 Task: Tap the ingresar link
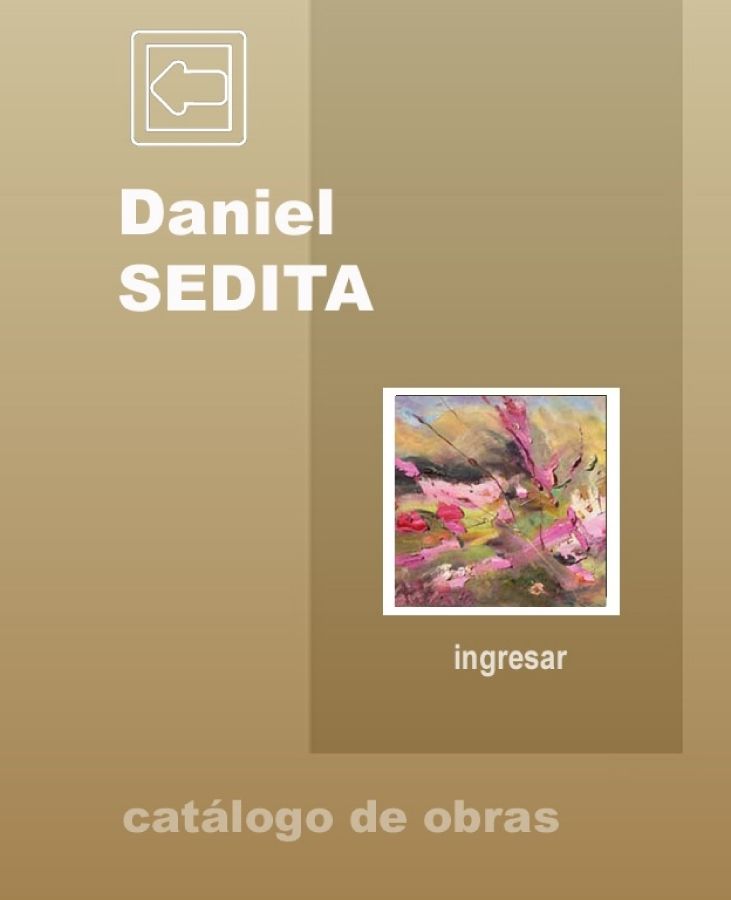pos(510,660)
